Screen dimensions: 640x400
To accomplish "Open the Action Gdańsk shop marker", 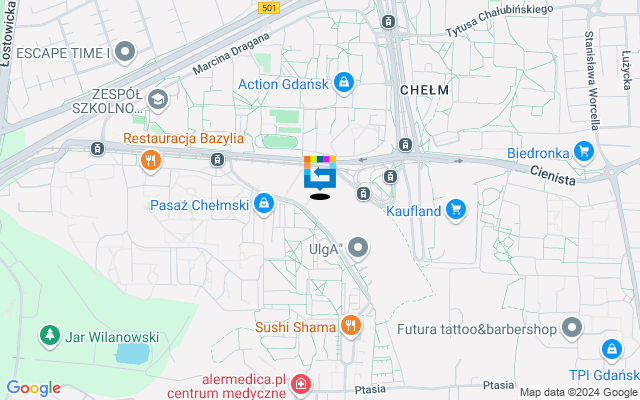I will [344, 82].
